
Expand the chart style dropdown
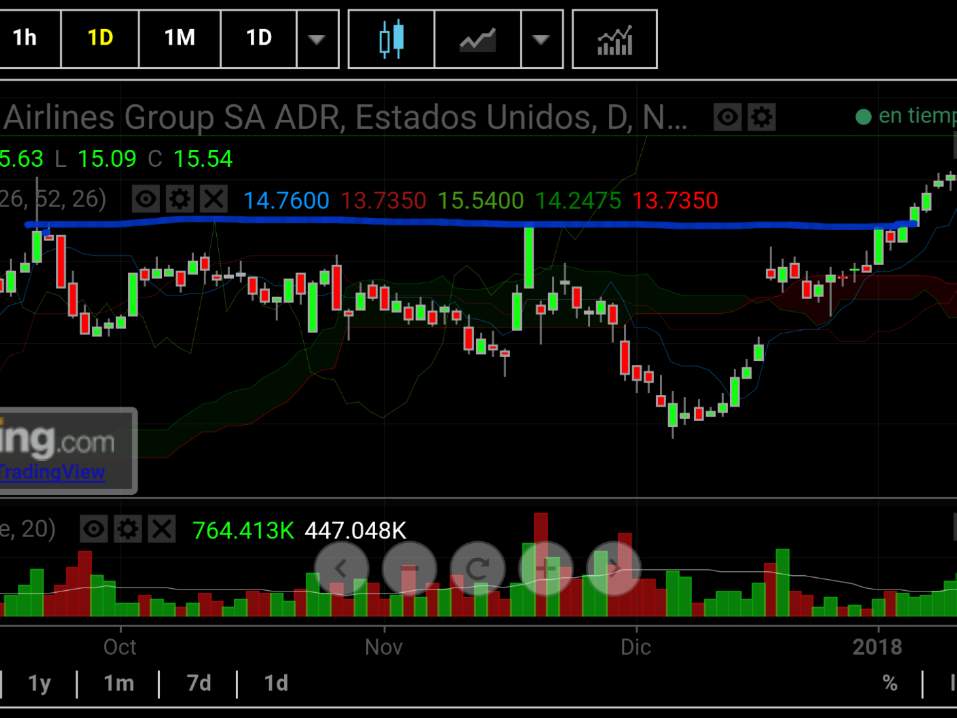pyautogui.click(x=541, y=39)
